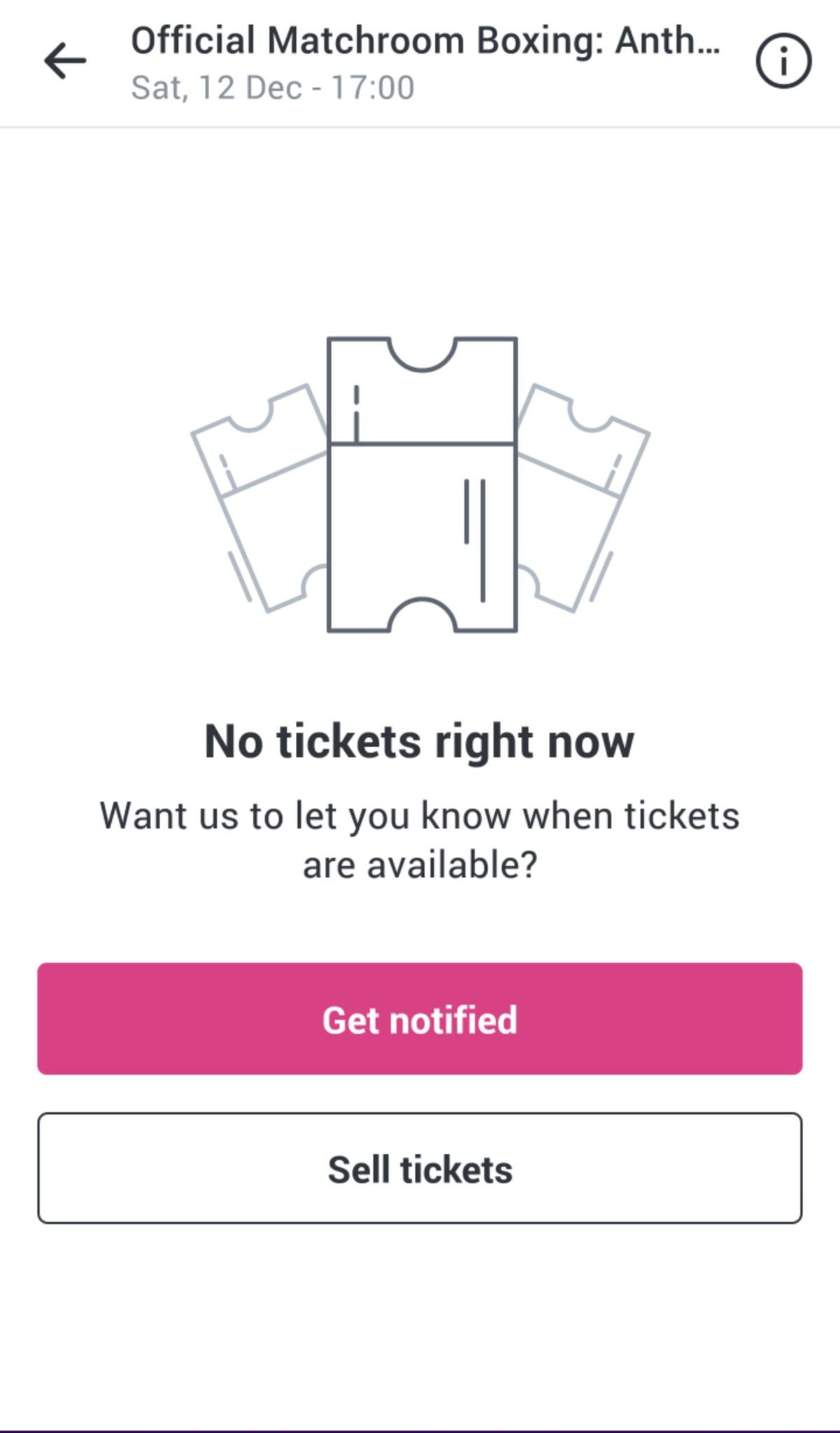Tap the Get notified button

[x=420, y=1018]
